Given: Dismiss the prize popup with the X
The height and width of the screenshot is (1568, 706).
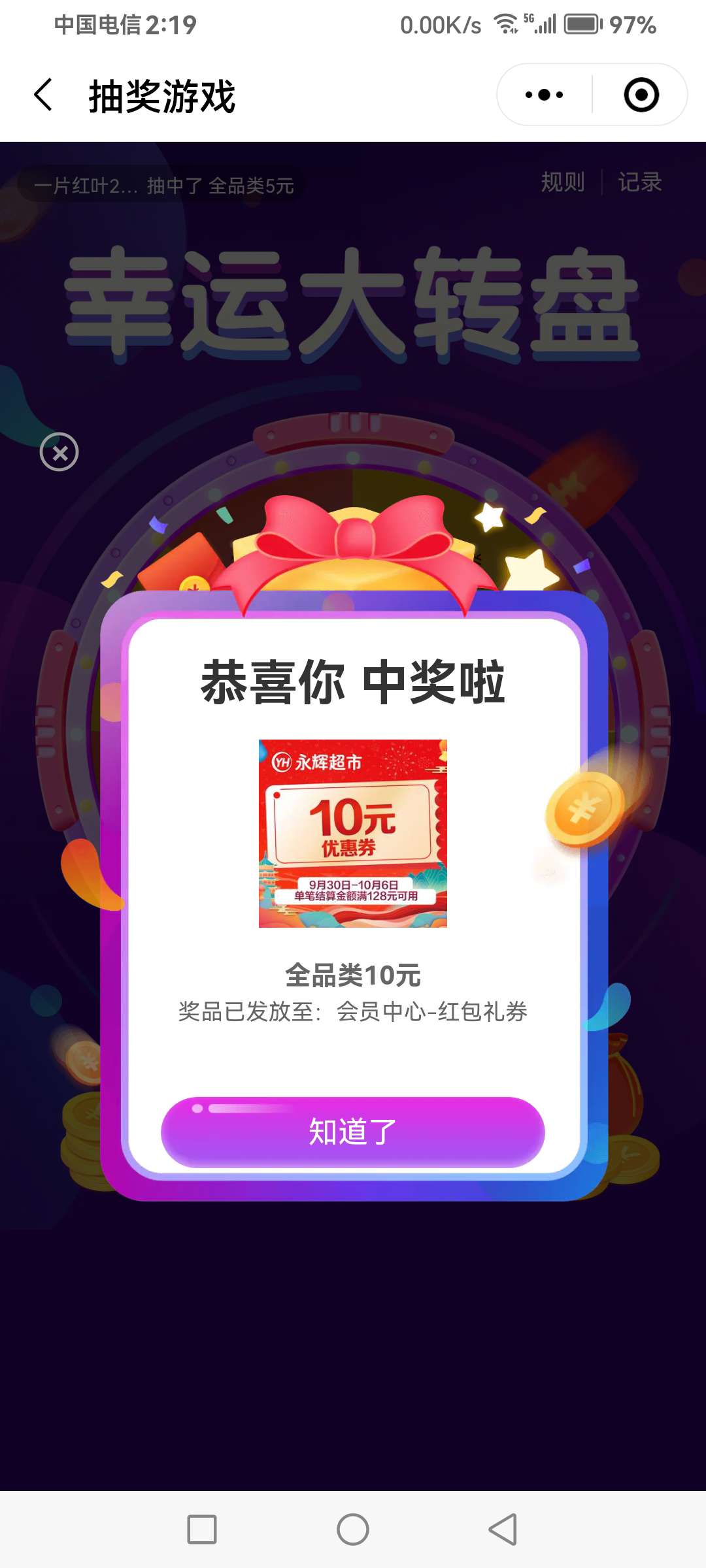Looking at the screenshot, I should coord(59,452).
